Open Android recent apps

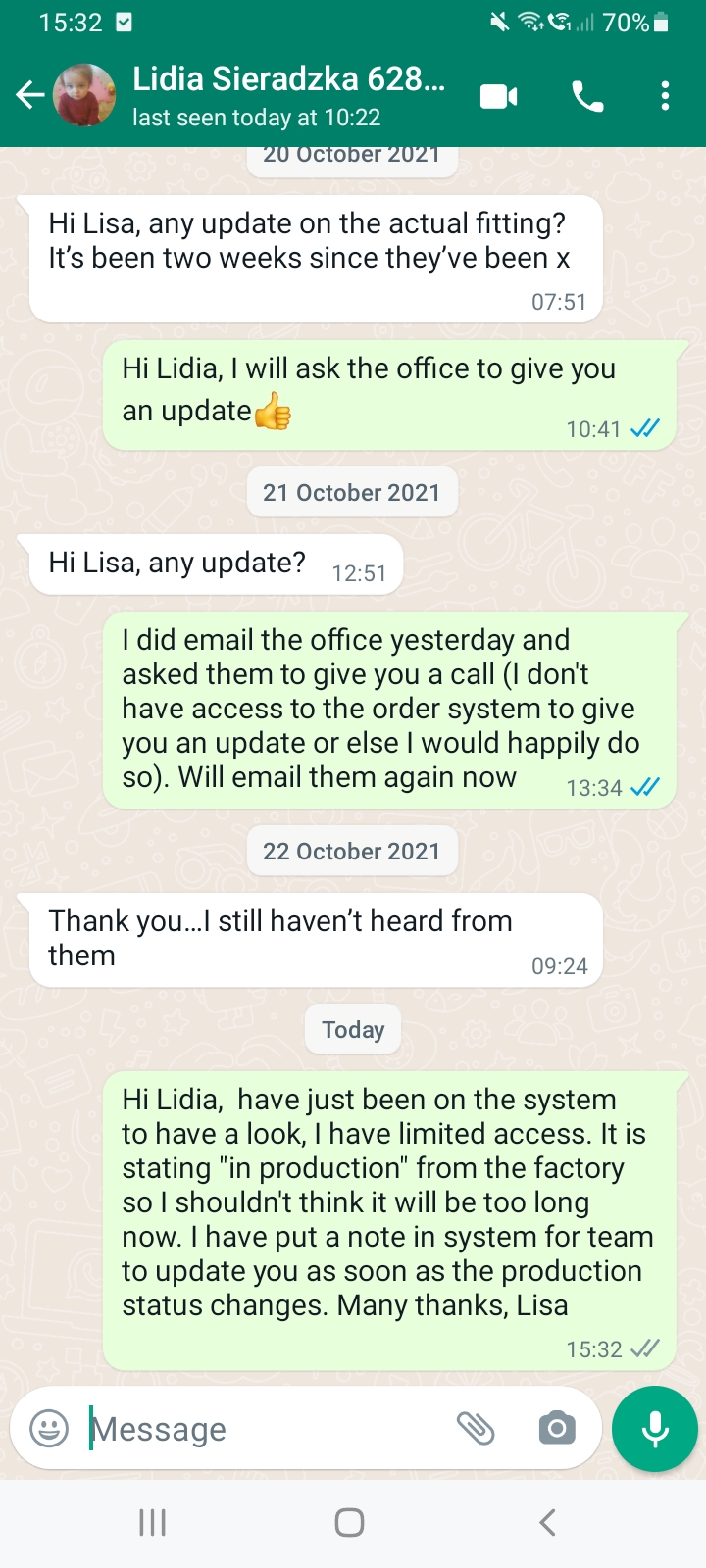152,1522
